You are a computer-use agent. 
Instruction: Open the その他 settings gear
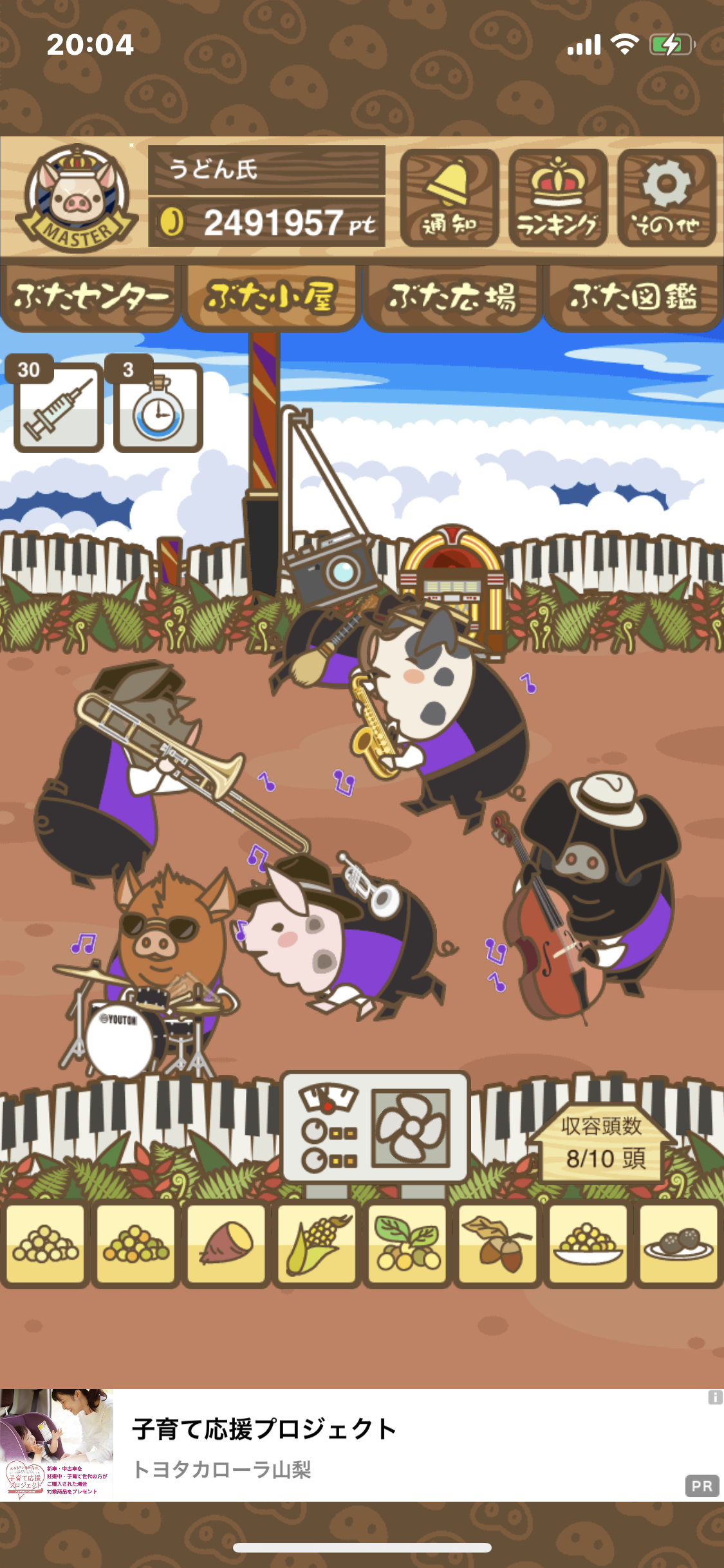[x=667, y=198]
